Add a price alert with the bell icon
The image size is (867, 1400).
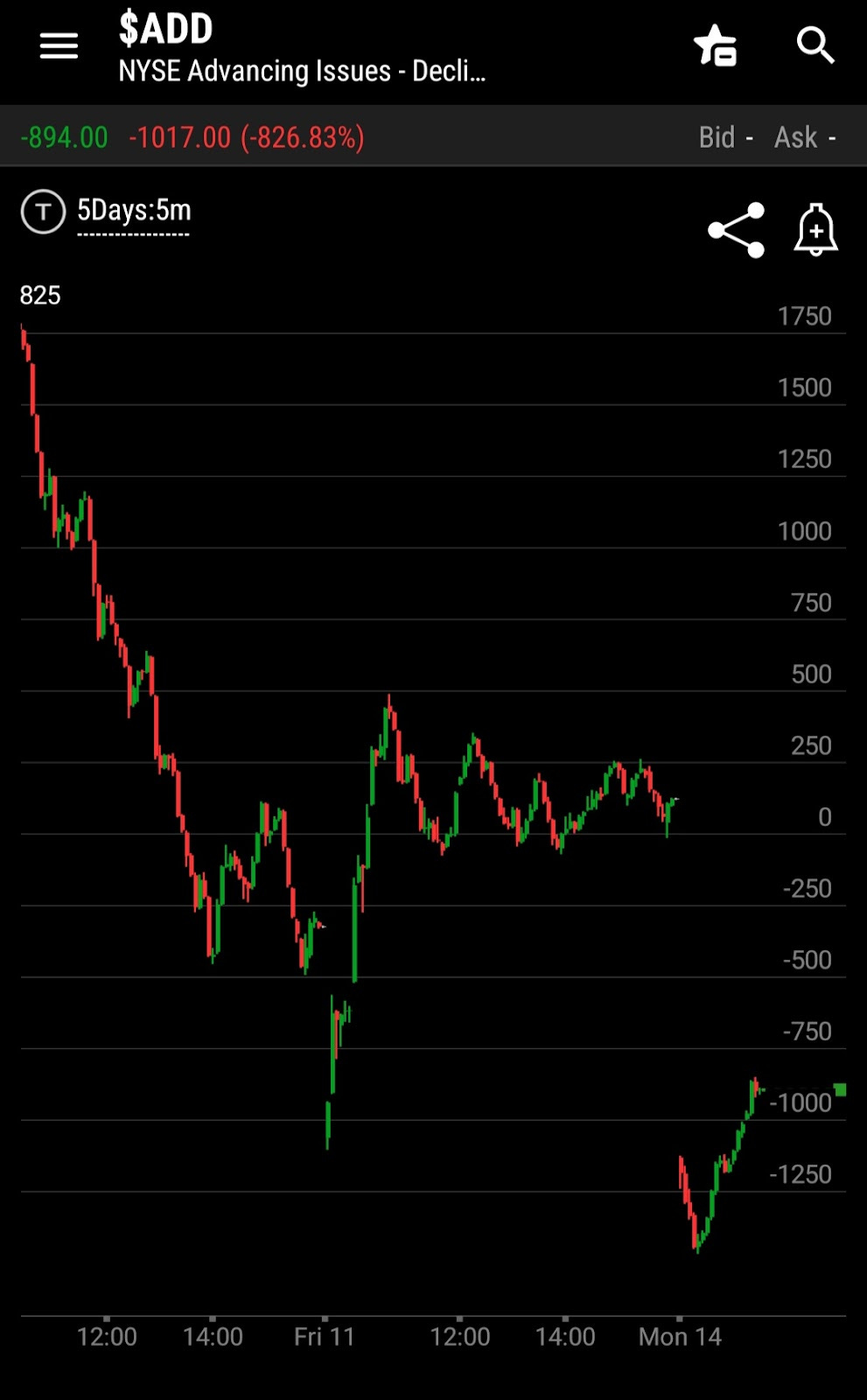point(815,230)
